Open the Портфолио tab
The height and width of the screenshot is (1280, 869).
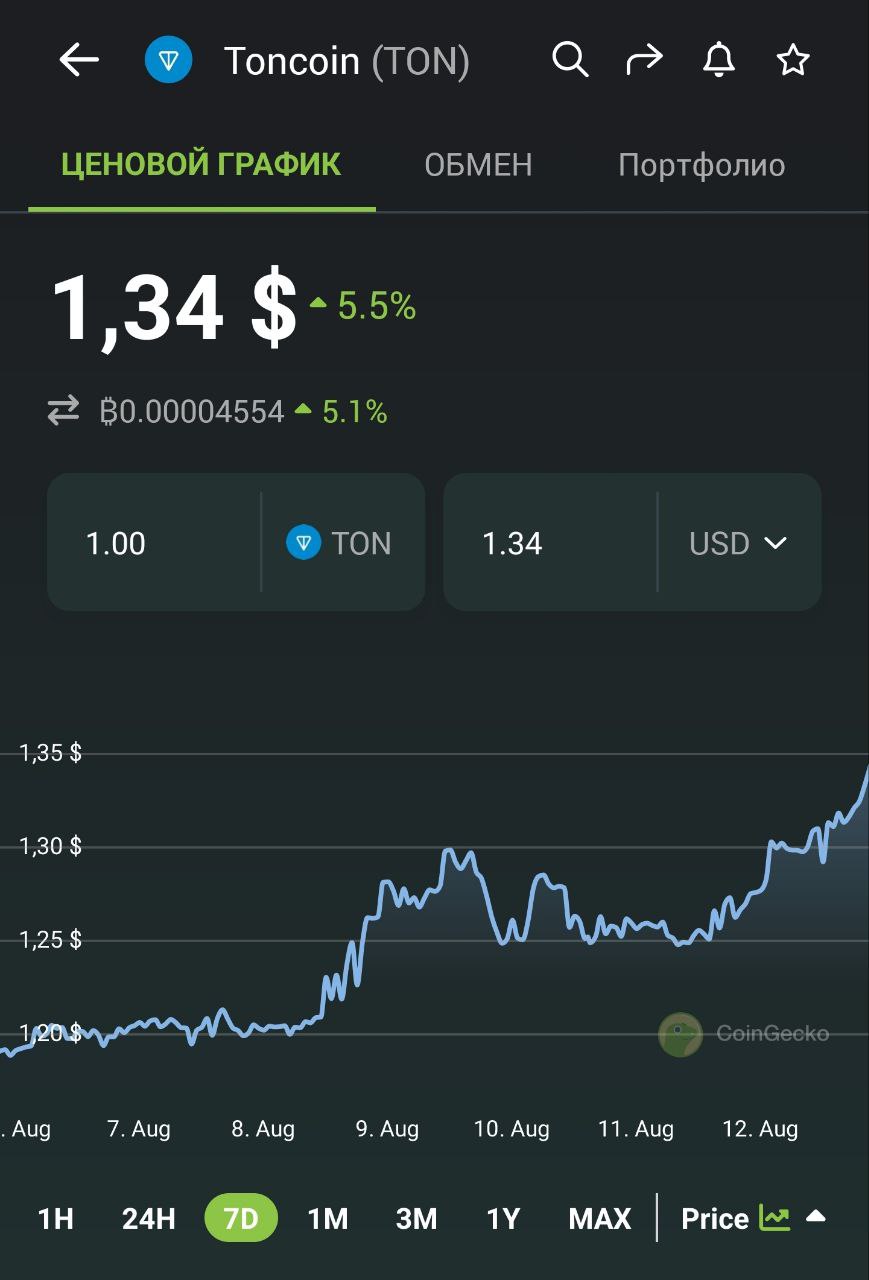701,165
